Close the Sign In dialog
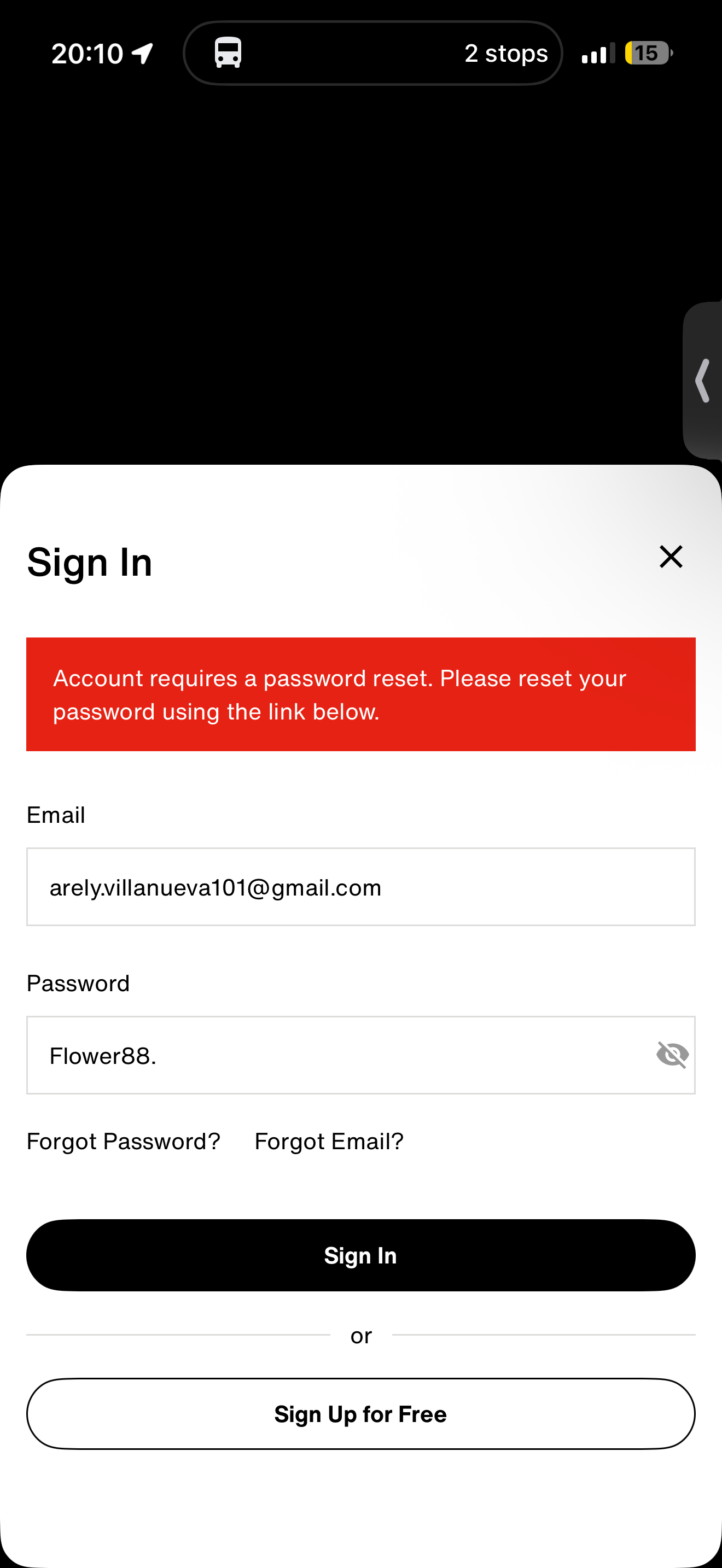722x1568 pixels. coord(671,557)
